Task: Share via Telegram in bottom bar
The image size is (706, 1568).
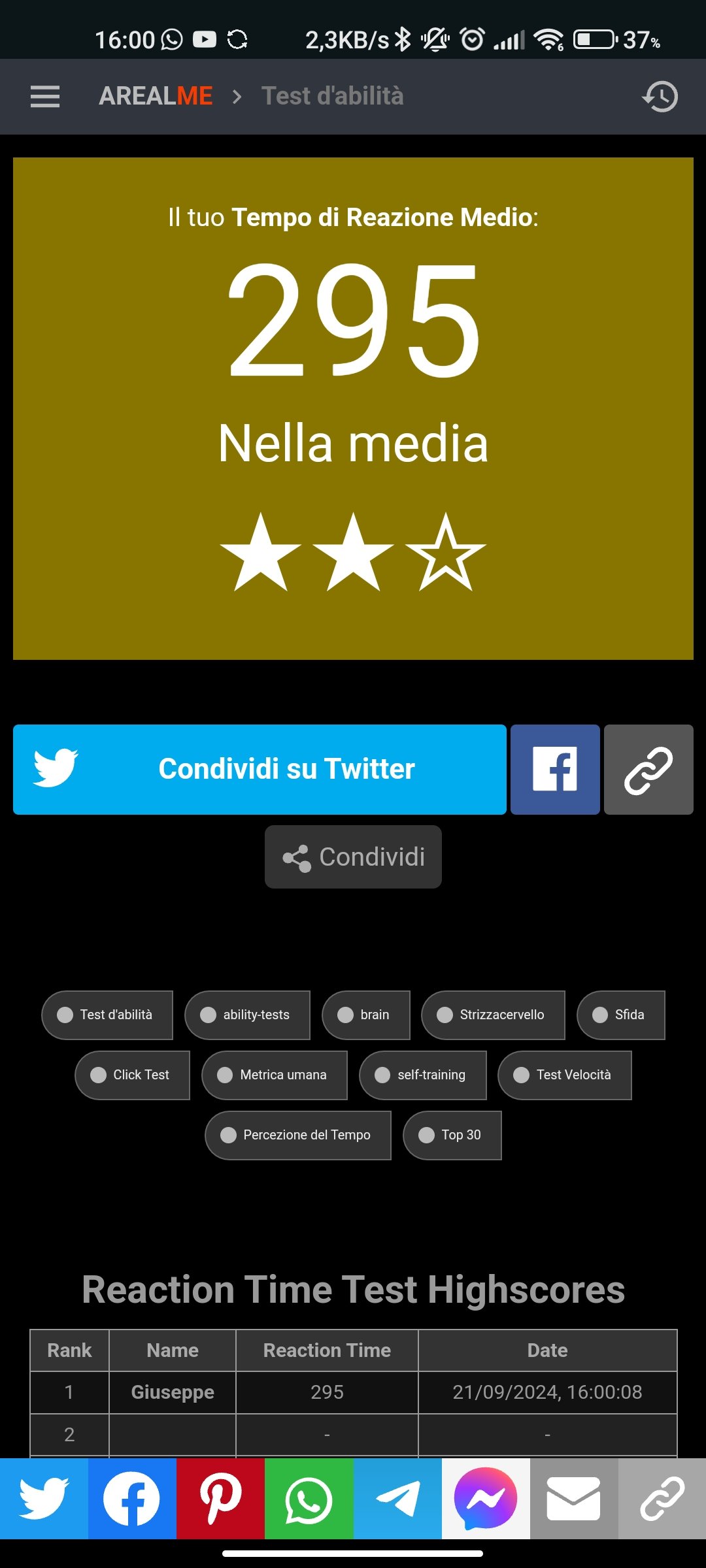Action: (x=397, y=1499)
